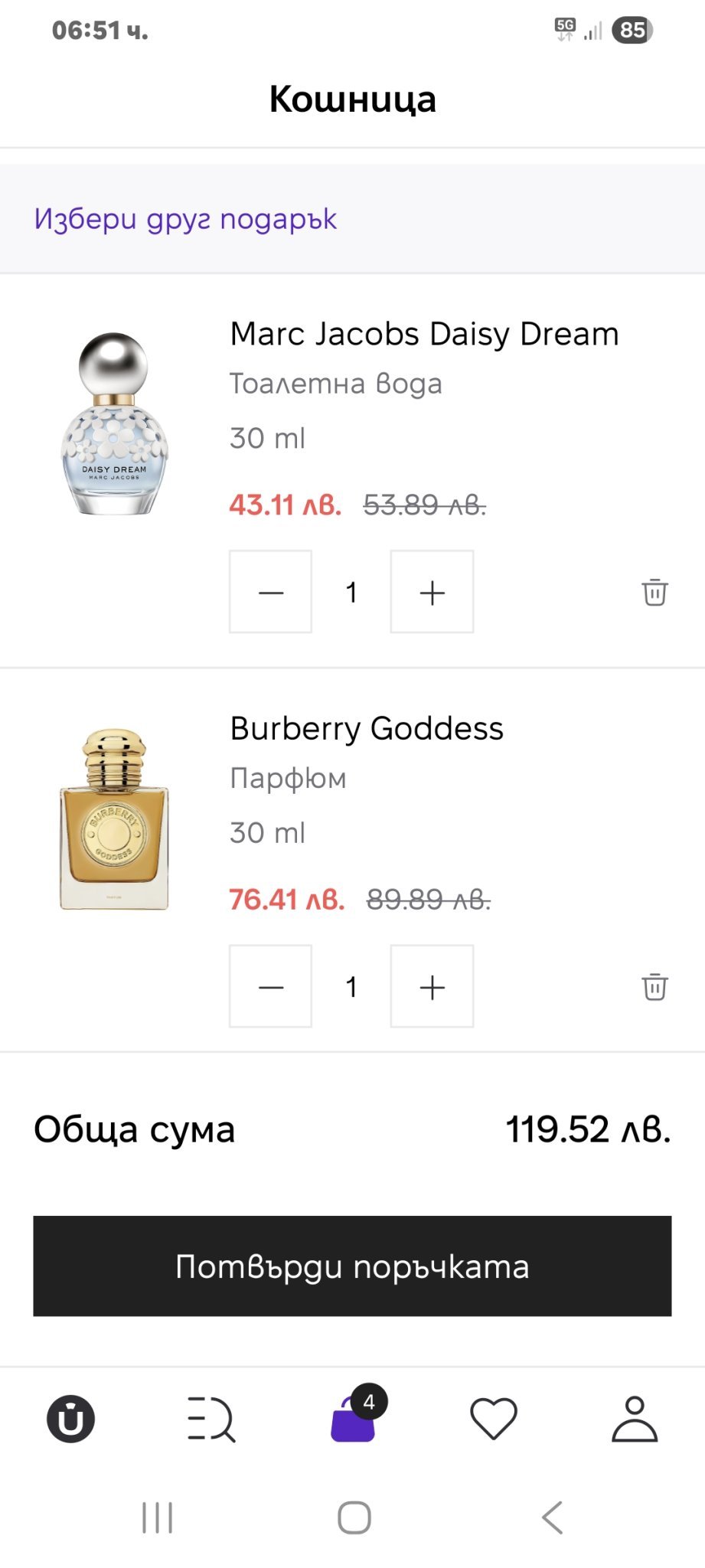
Task: Open the profile account tab
Action: [635, 1419]
